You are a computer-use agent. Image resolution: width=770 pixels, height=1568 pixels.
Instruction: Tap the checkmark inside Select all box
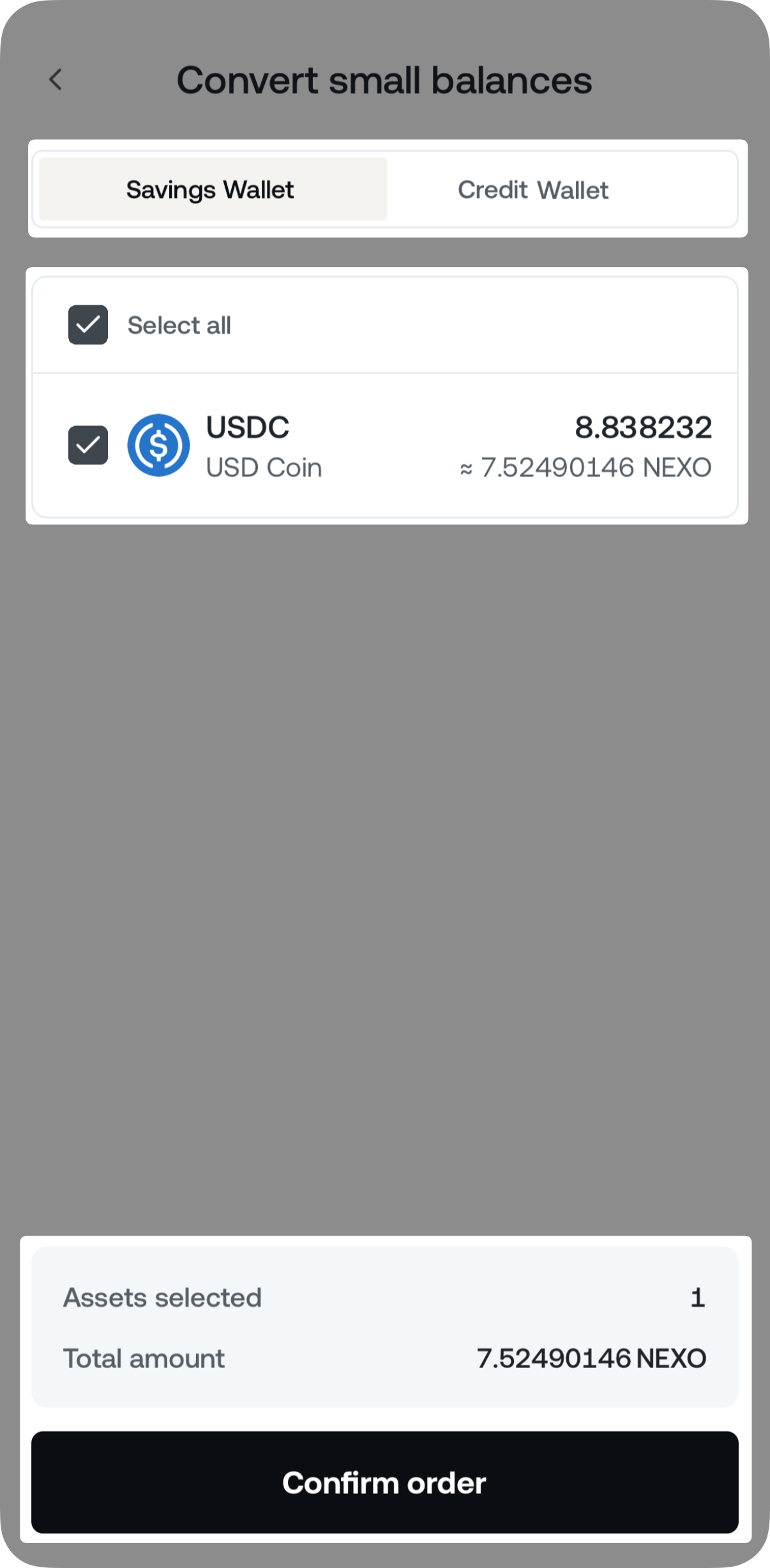[x=87, y=326]
